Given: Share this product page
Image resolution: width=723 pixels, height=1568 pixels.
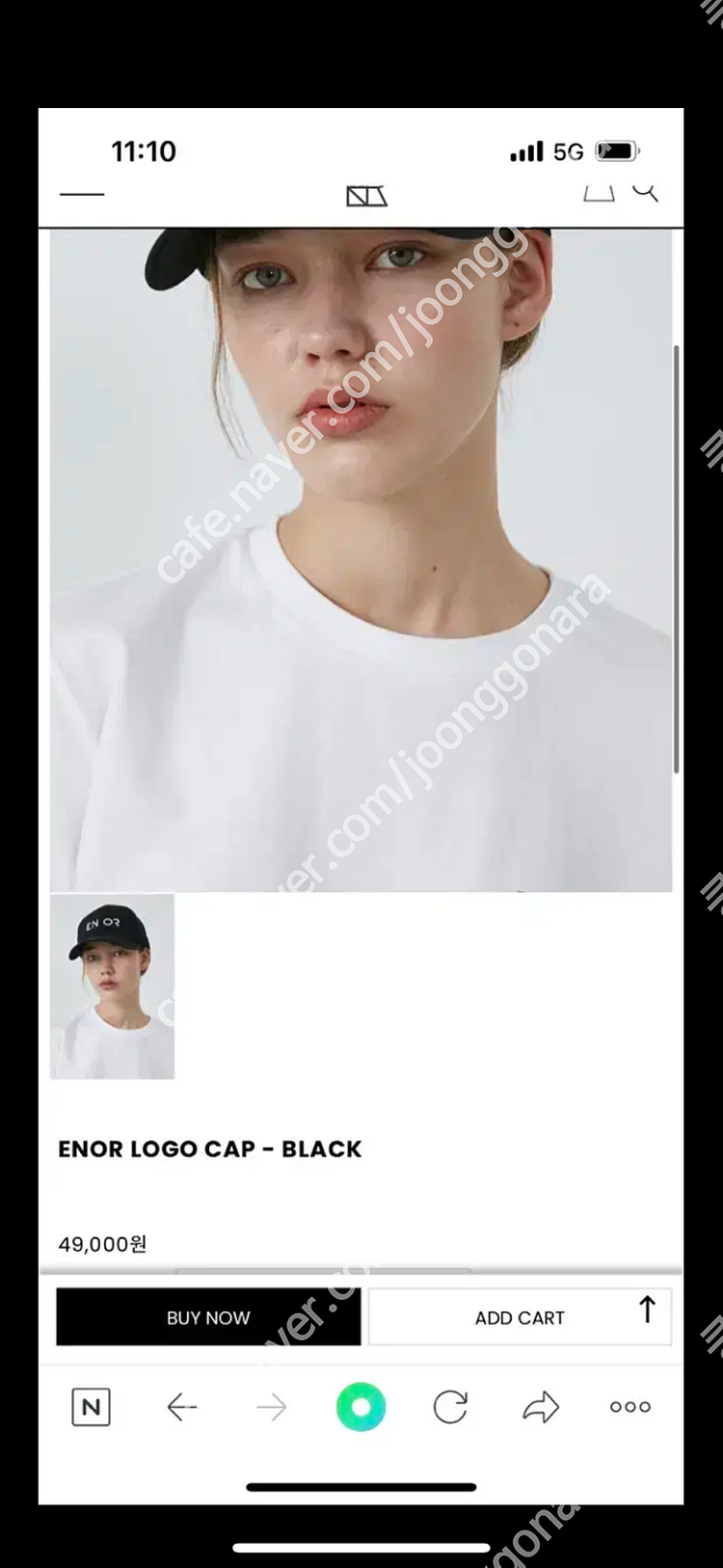Looking at the screenshot, I should tap(541, 1407).
